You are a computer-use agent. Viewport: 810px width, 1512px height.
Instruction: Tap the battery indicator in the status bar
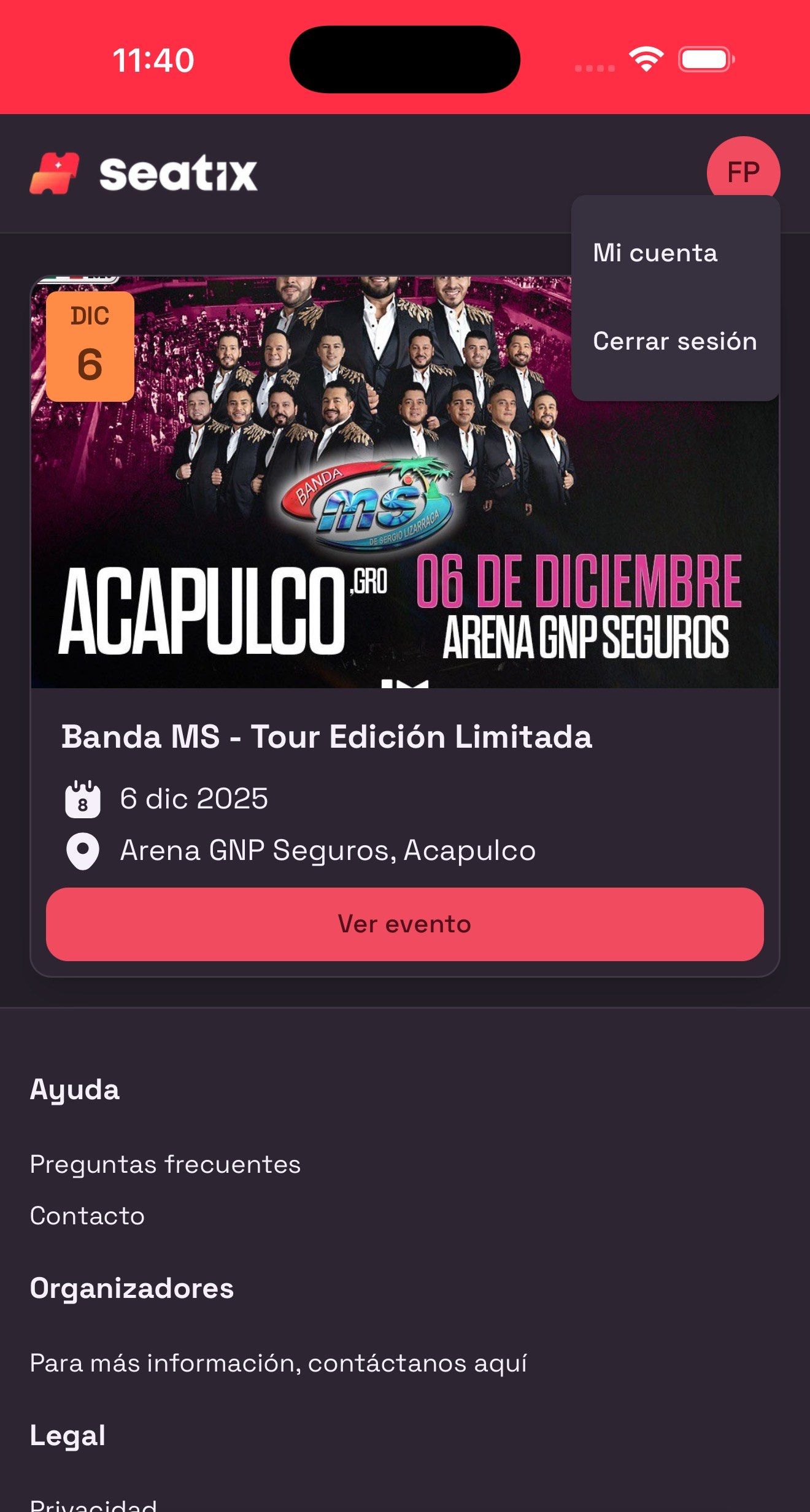click(703, 59)
